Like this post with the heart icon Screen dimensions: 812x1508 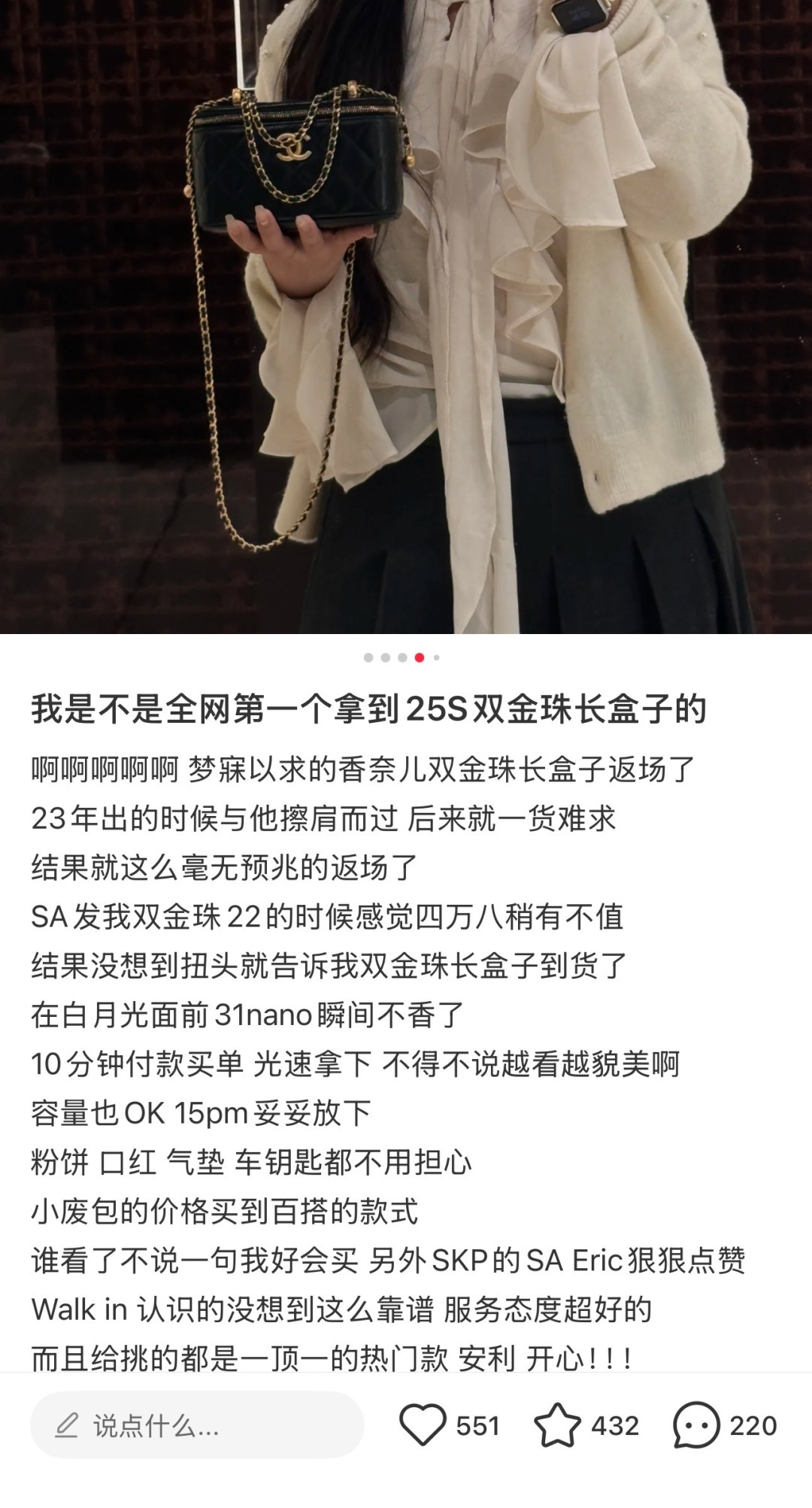tap(422, 1425)
